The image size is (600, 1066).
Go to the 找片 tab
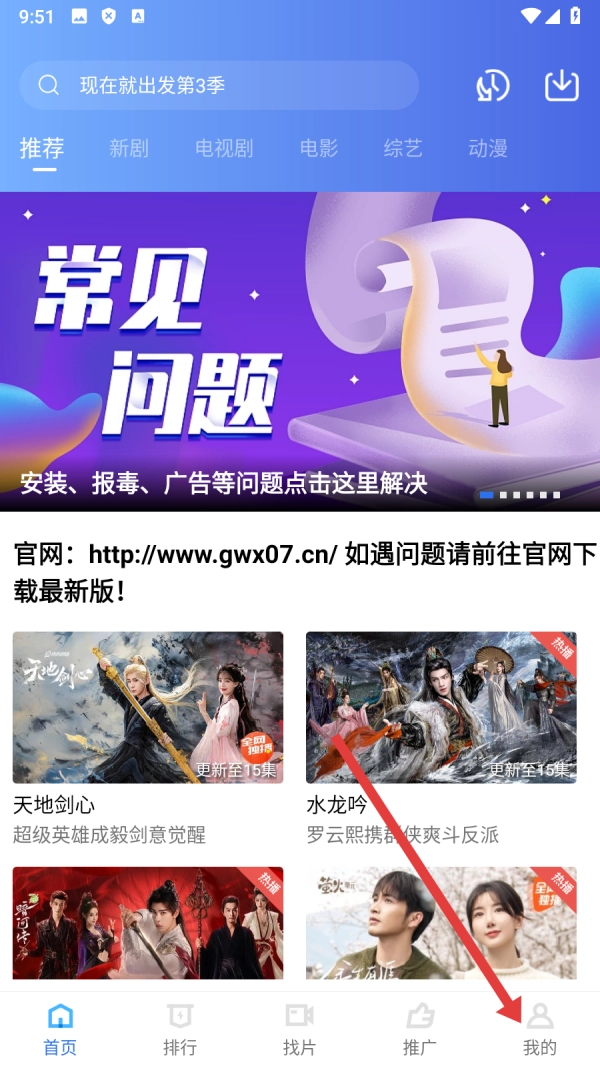pos(299,1030)
